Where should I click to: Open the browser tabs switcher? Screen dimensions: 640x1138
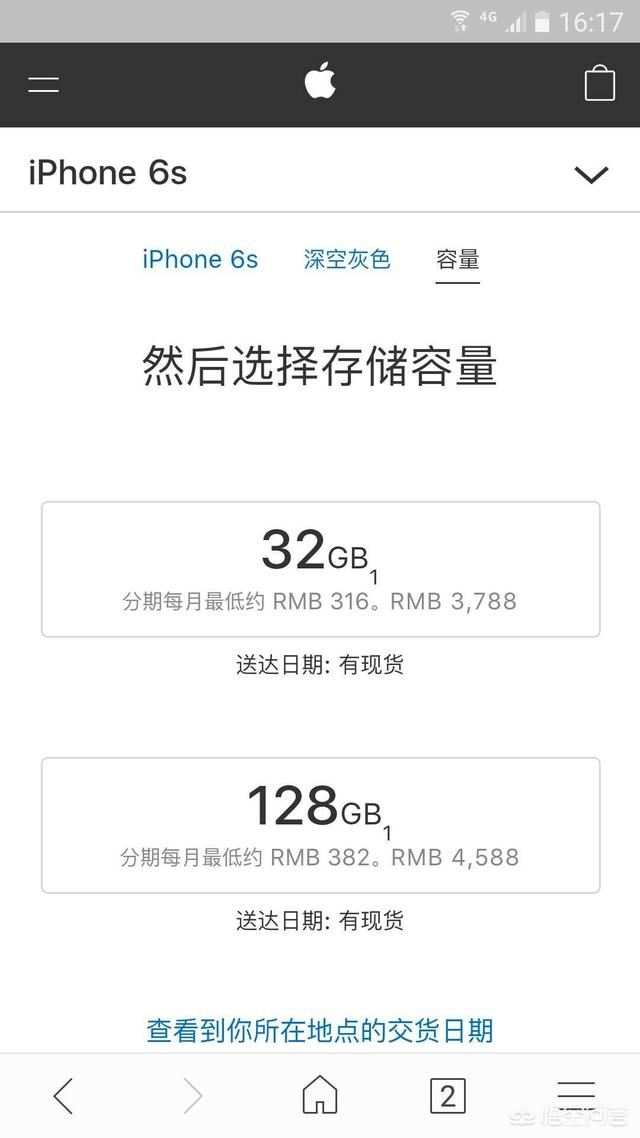(x=447, y=1097)
